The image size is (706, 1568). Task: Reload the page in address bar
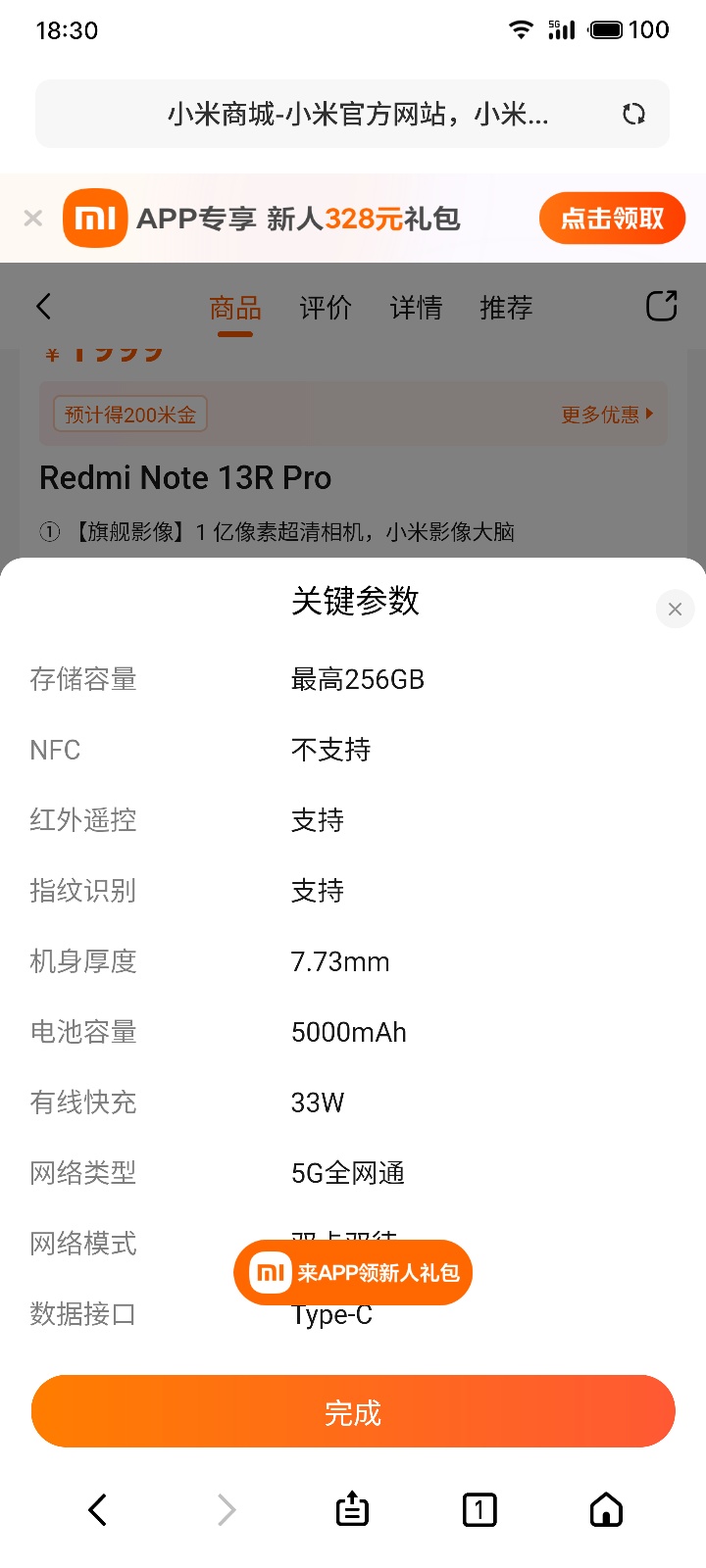tap(633, 115)
